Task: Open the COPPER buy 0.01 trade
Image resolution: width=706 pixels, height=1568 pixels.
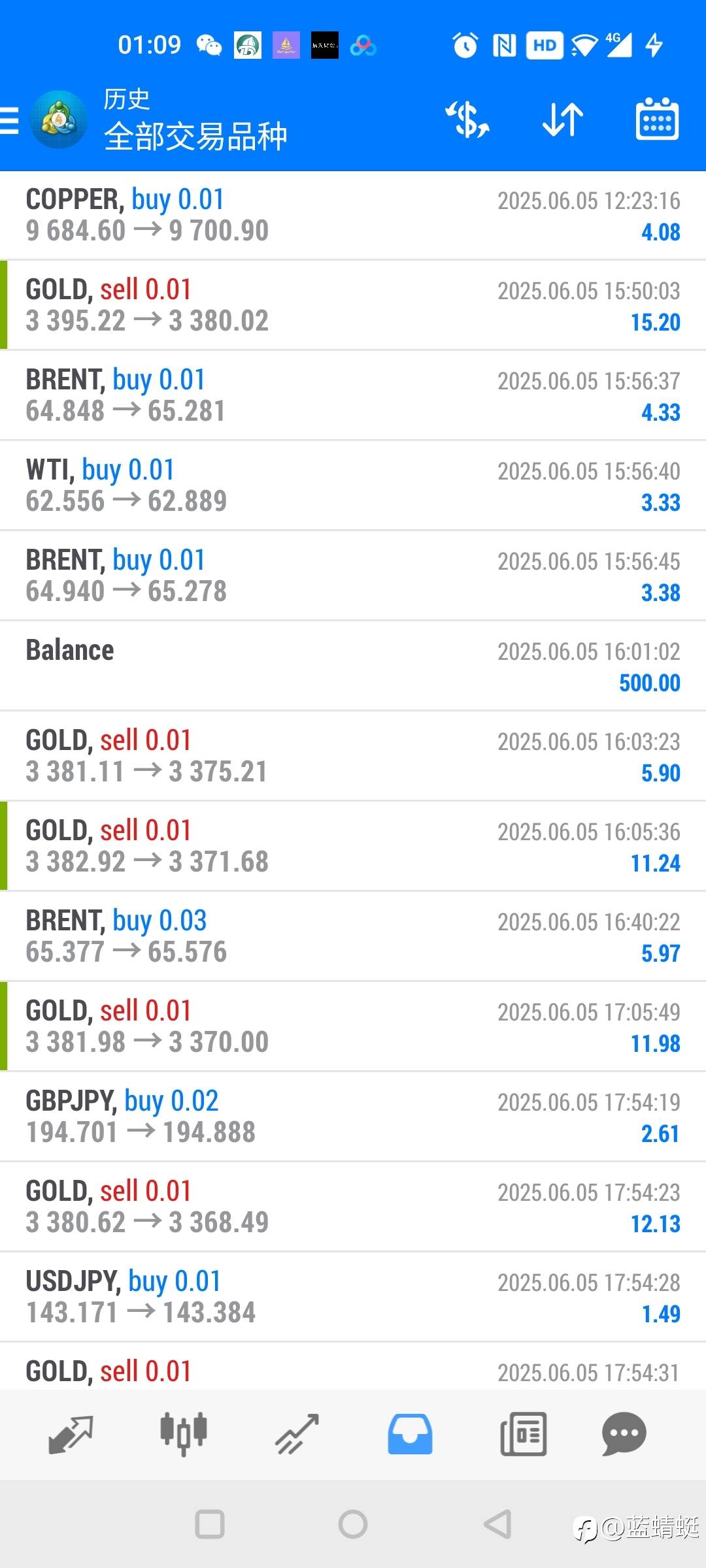Action: [x=353, y=216]
